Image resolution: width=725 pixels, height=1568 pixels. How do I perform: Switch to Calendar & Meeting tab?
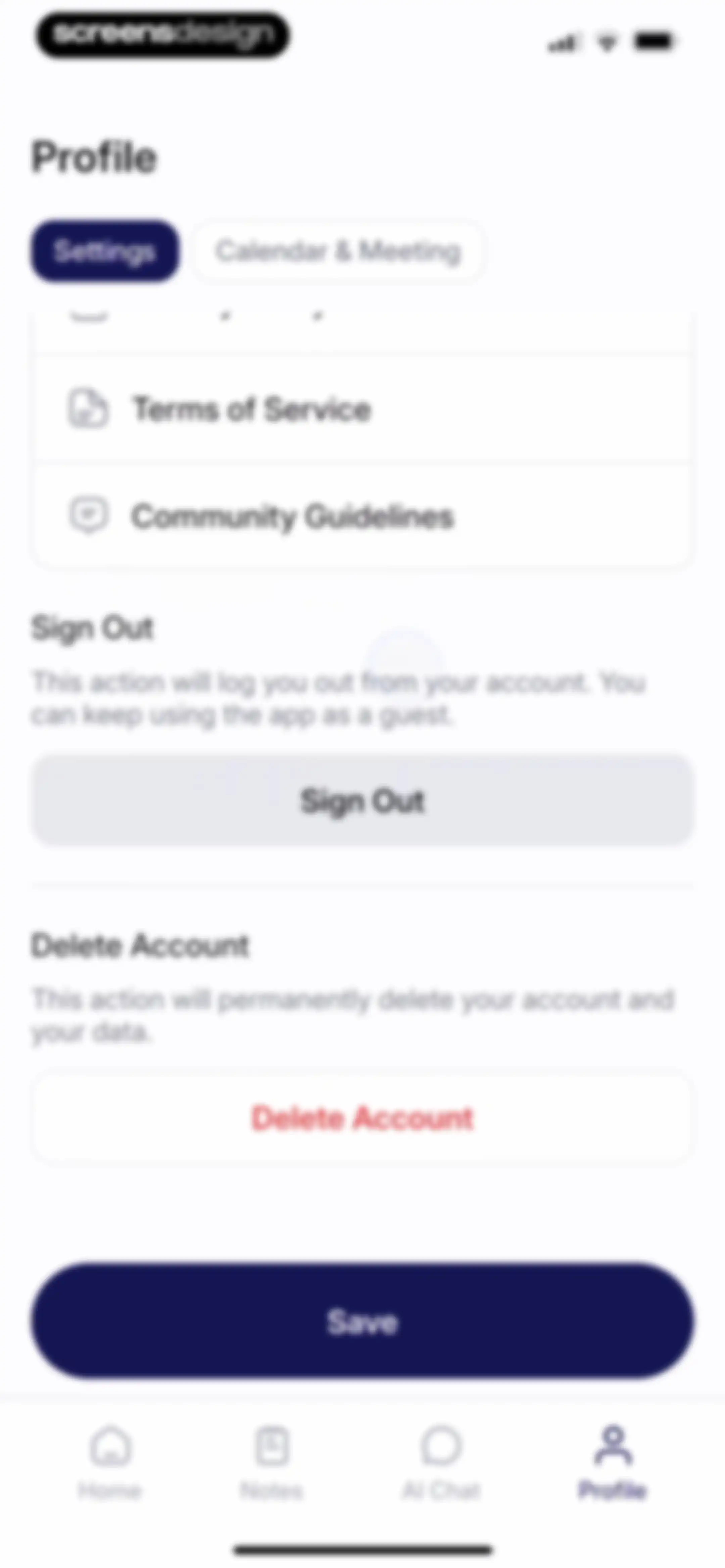point(338,251)
